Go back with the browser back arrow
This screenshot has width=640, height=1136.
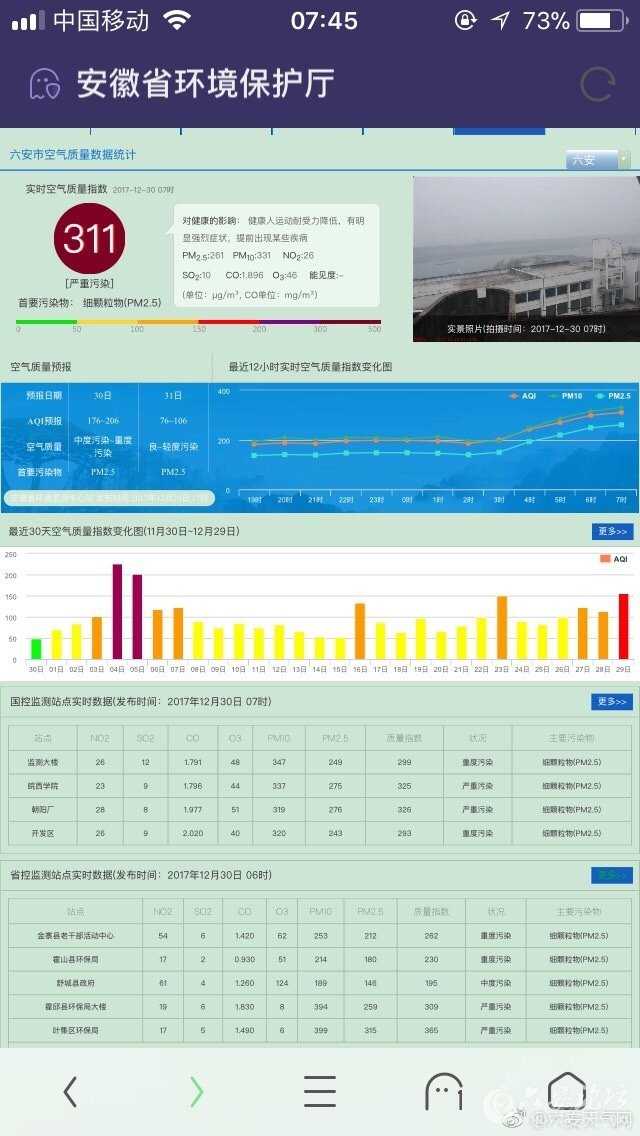tap(70, 1091)
